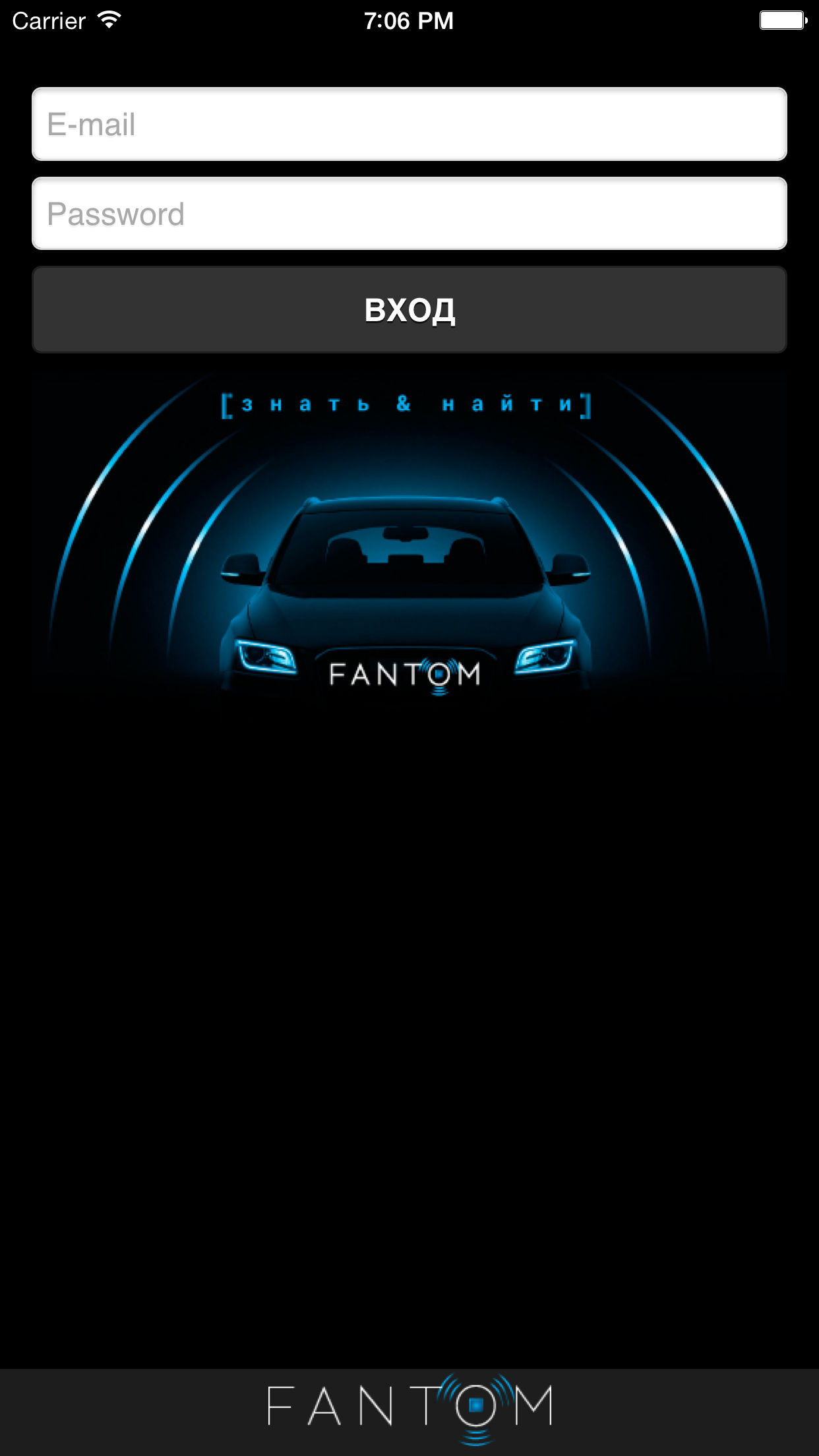Tap the ВХОД login button

(x=409, y=309)
